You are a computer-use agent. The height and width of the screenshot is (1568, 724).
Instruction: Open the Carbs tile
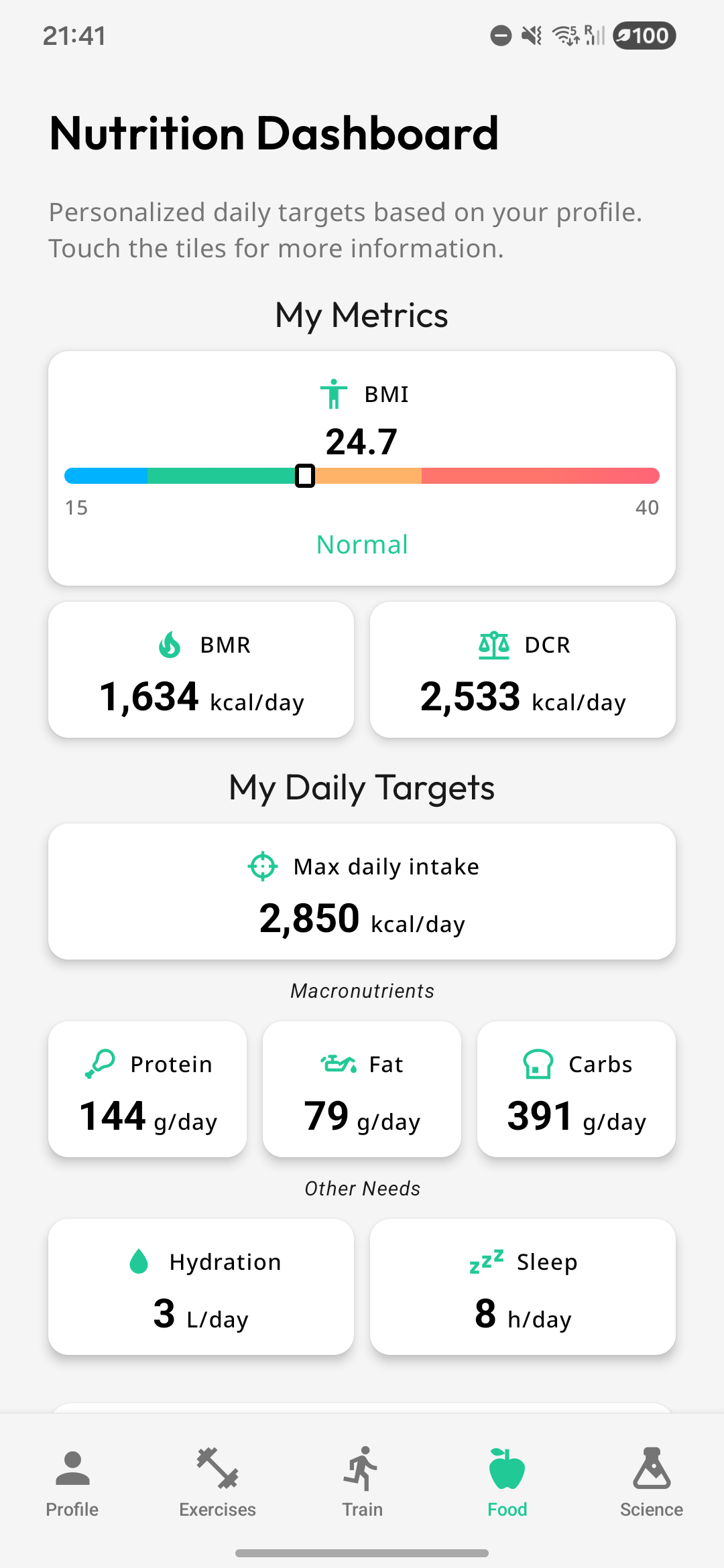(577, 1089)
